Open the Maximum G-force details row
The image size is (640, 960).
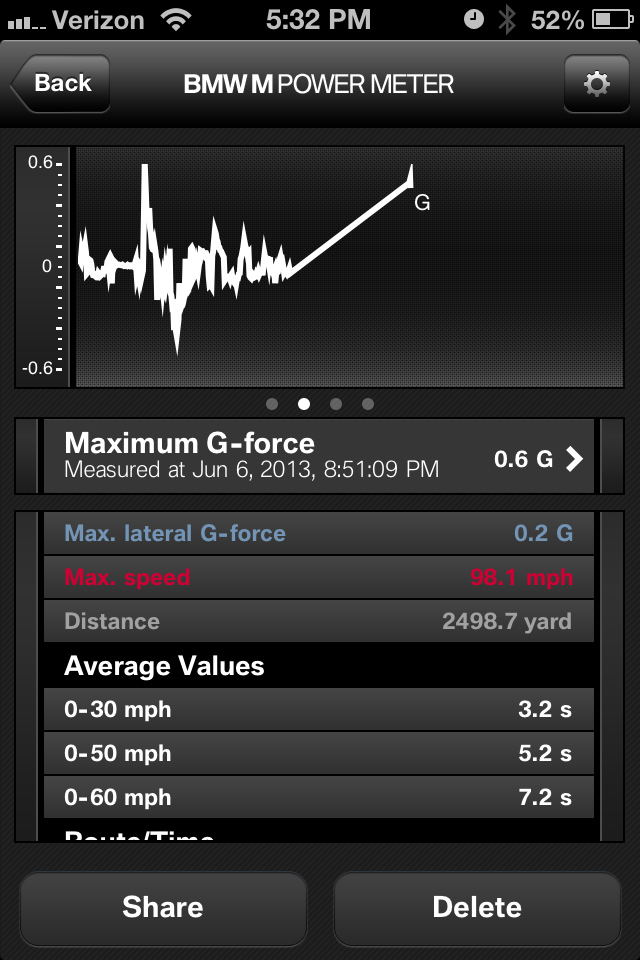point(320,456)
